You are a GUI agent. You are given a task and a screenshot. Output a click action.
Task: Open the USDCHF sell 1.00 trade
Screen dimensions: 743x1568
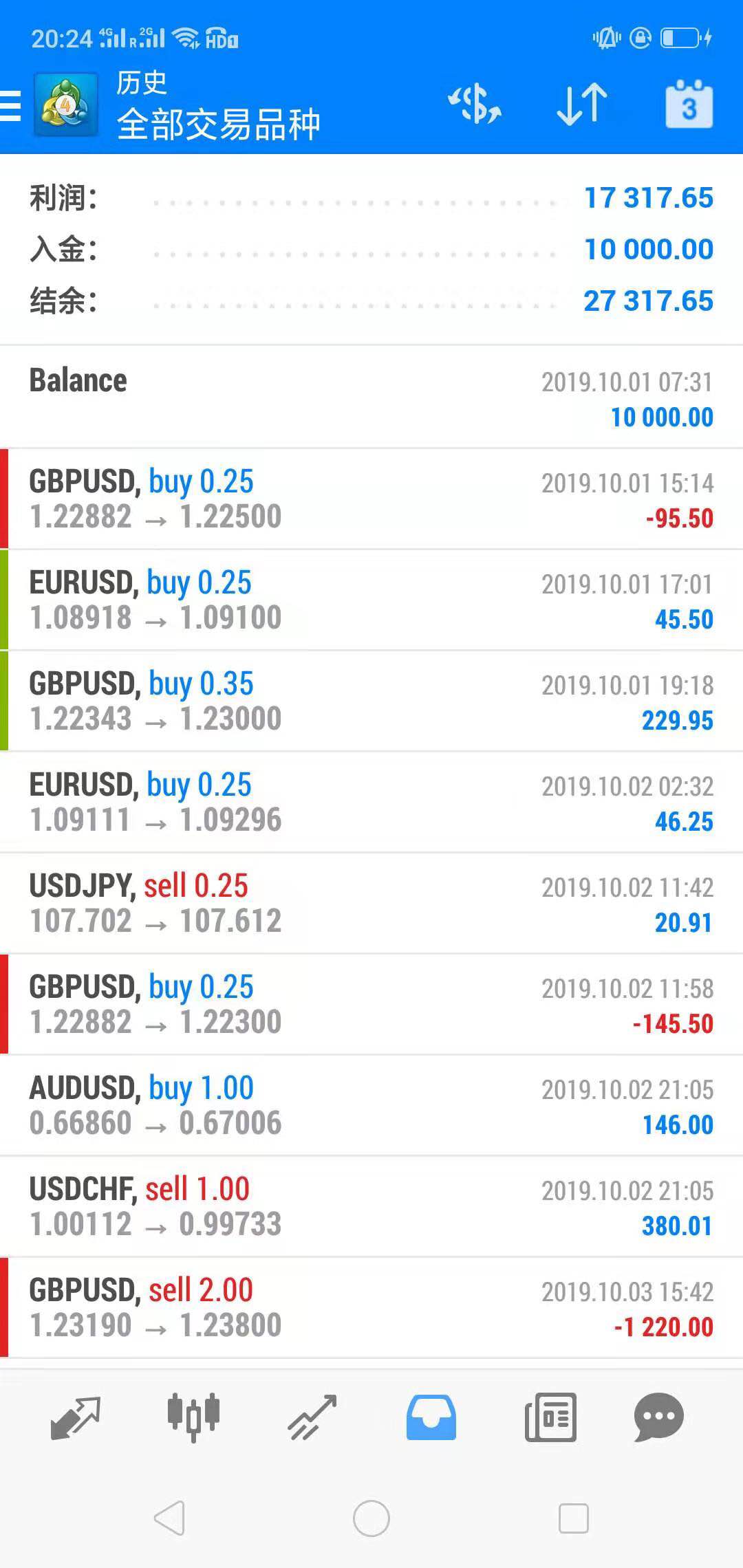[371, 1207]
